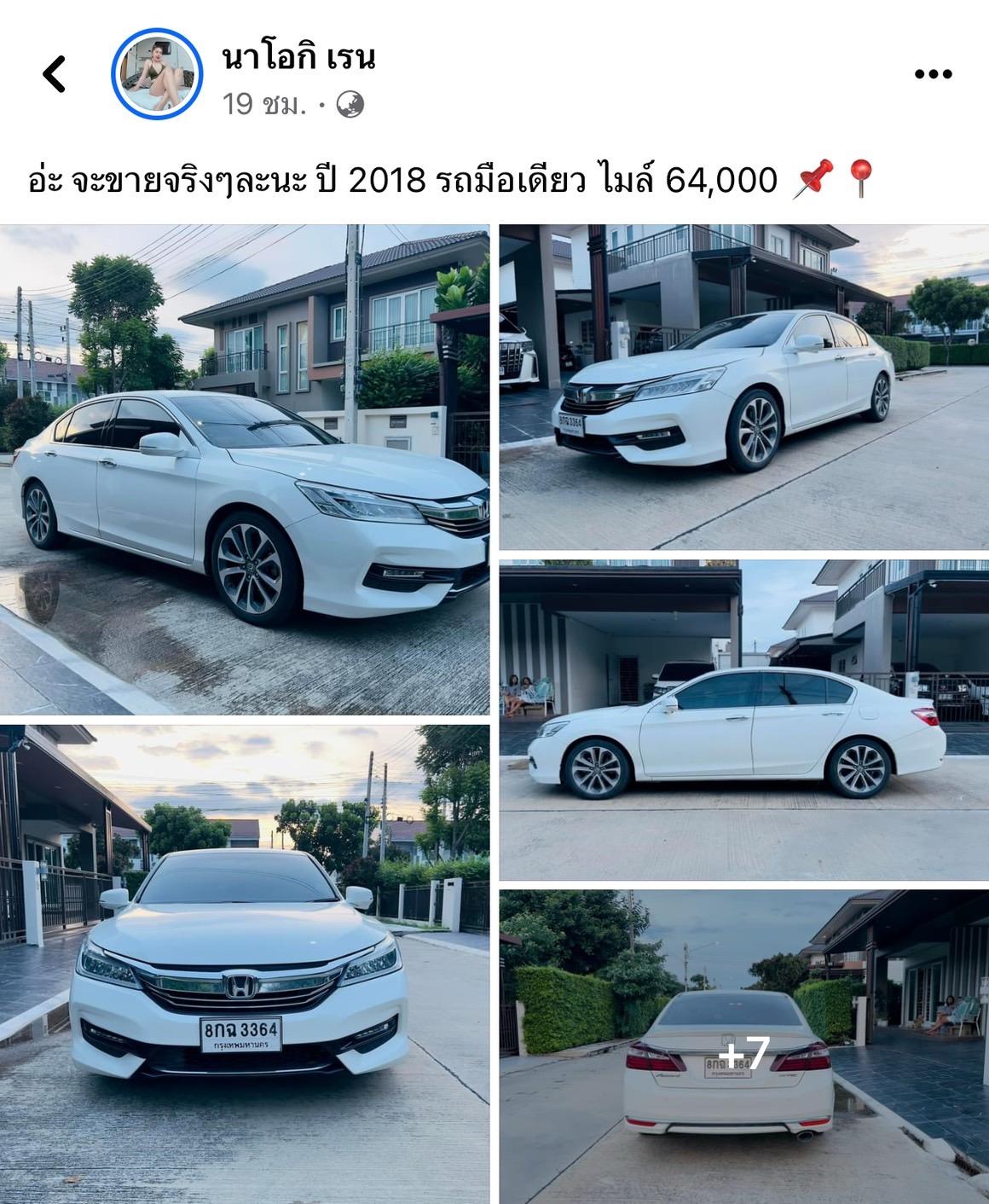Open the three-dot post options menu
This screenshot has height=1204, width=989.
click(933, 74)
